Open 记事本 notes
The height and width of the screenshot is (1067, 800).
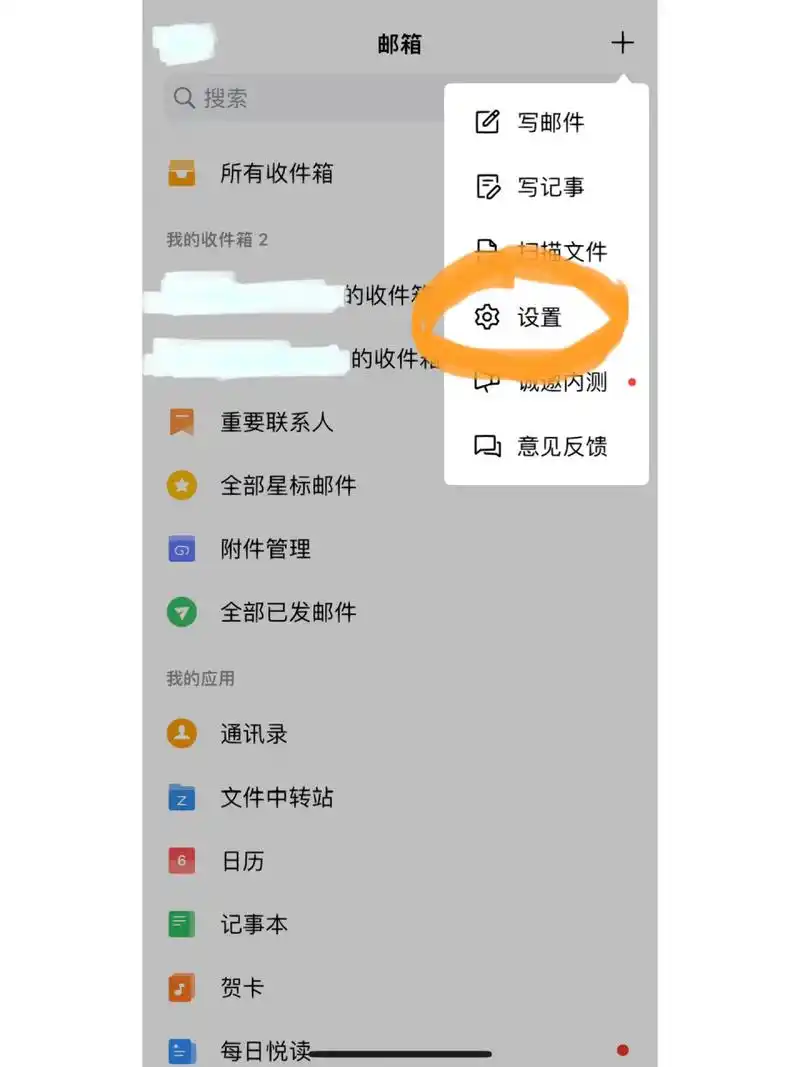point(253,925)
